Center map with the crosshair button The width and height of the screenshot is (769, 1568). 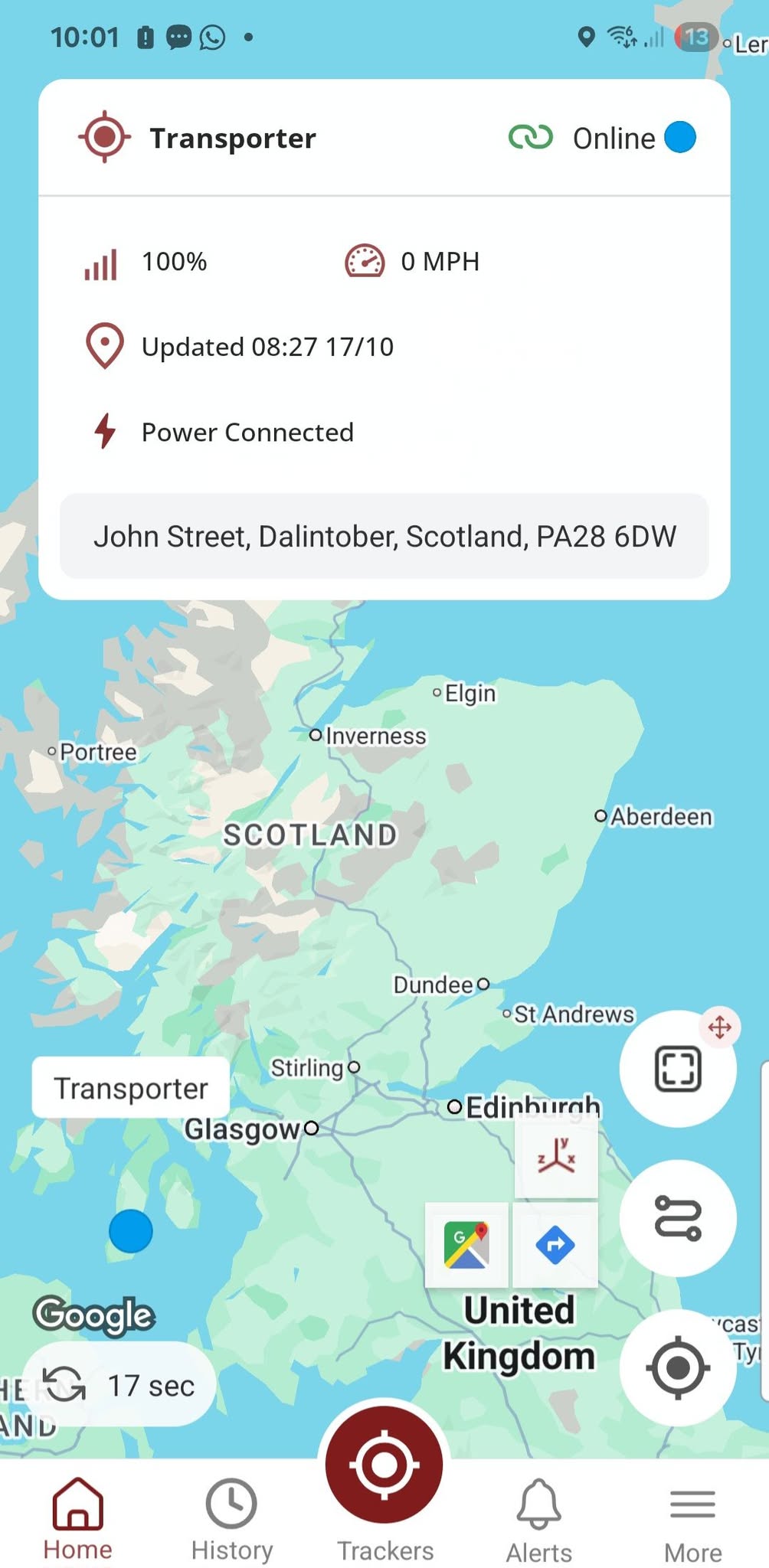(678, 1367)
